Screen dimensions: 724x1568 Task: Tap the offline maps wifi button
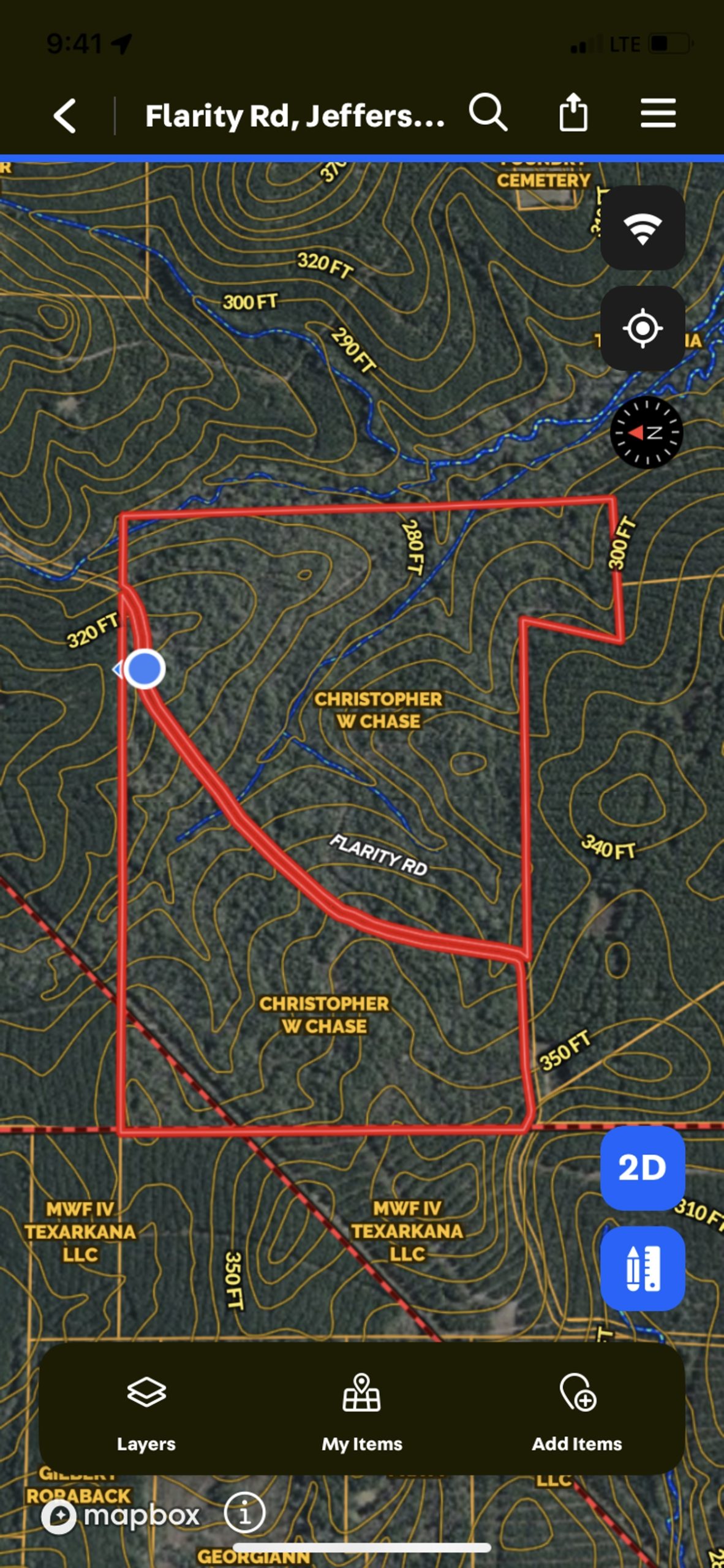point(642,228)
